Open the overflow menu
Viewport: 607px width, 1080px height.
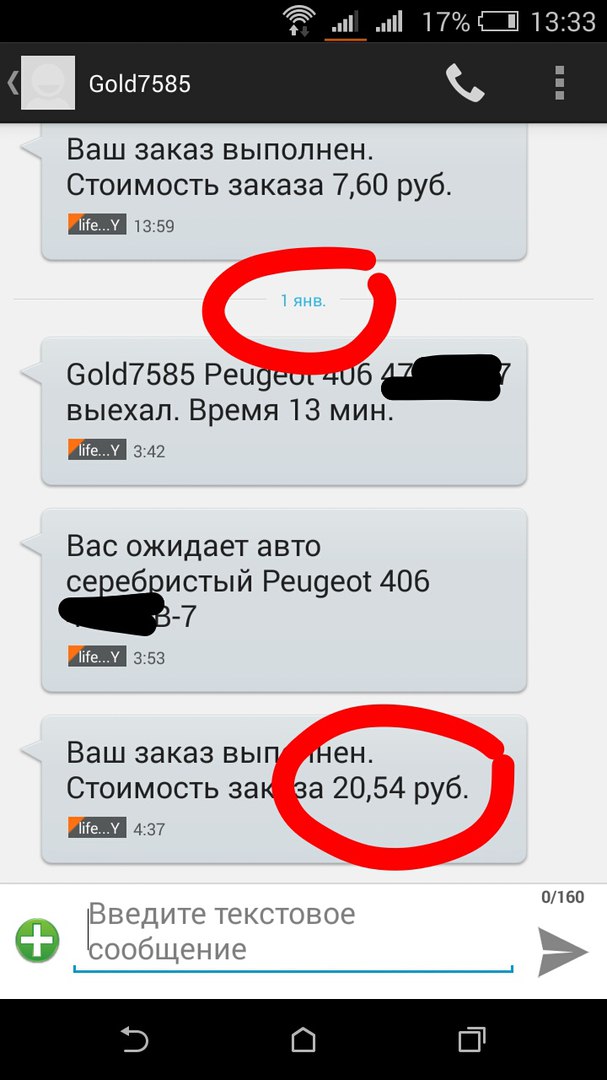tap(560, 83)
